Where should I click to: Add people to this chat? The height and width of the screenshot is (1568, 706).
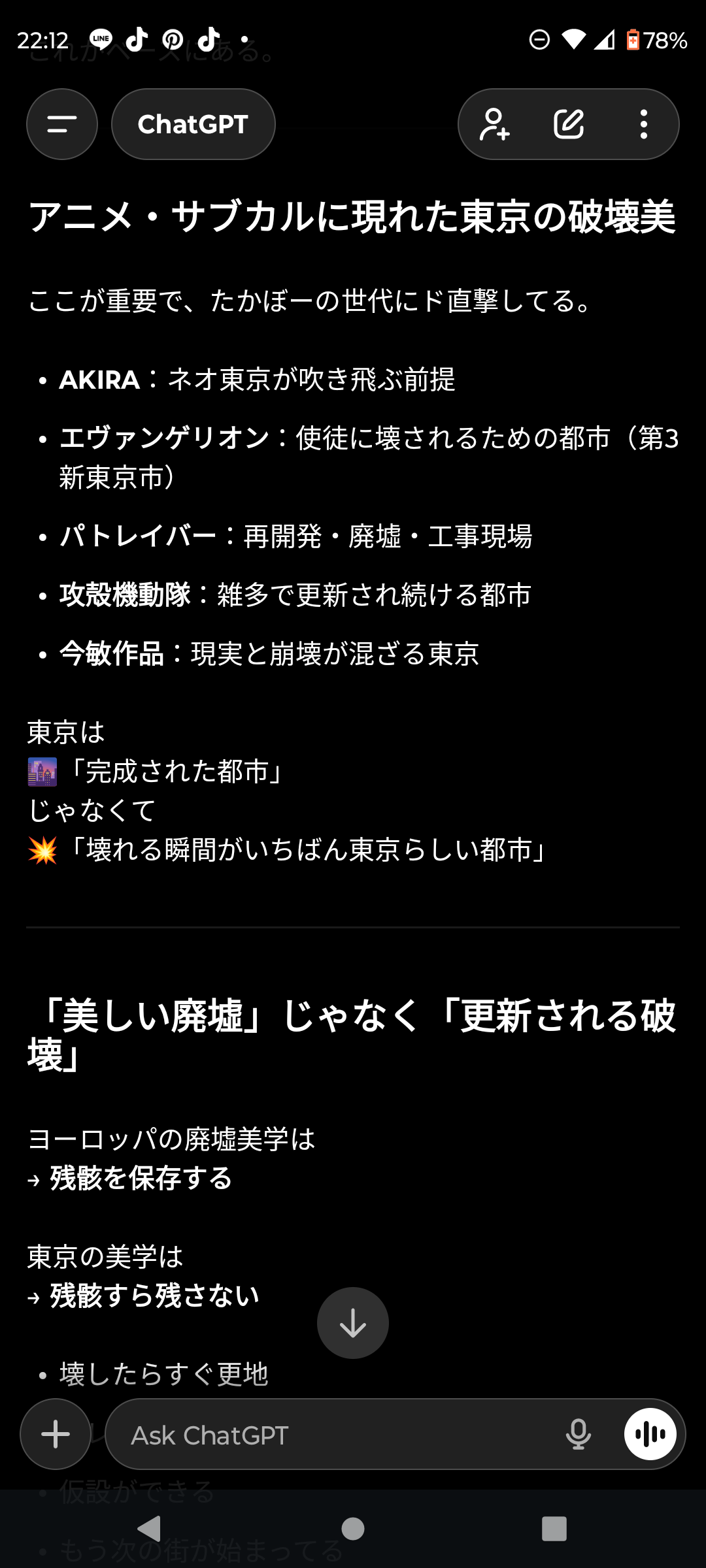pos(494,124)
